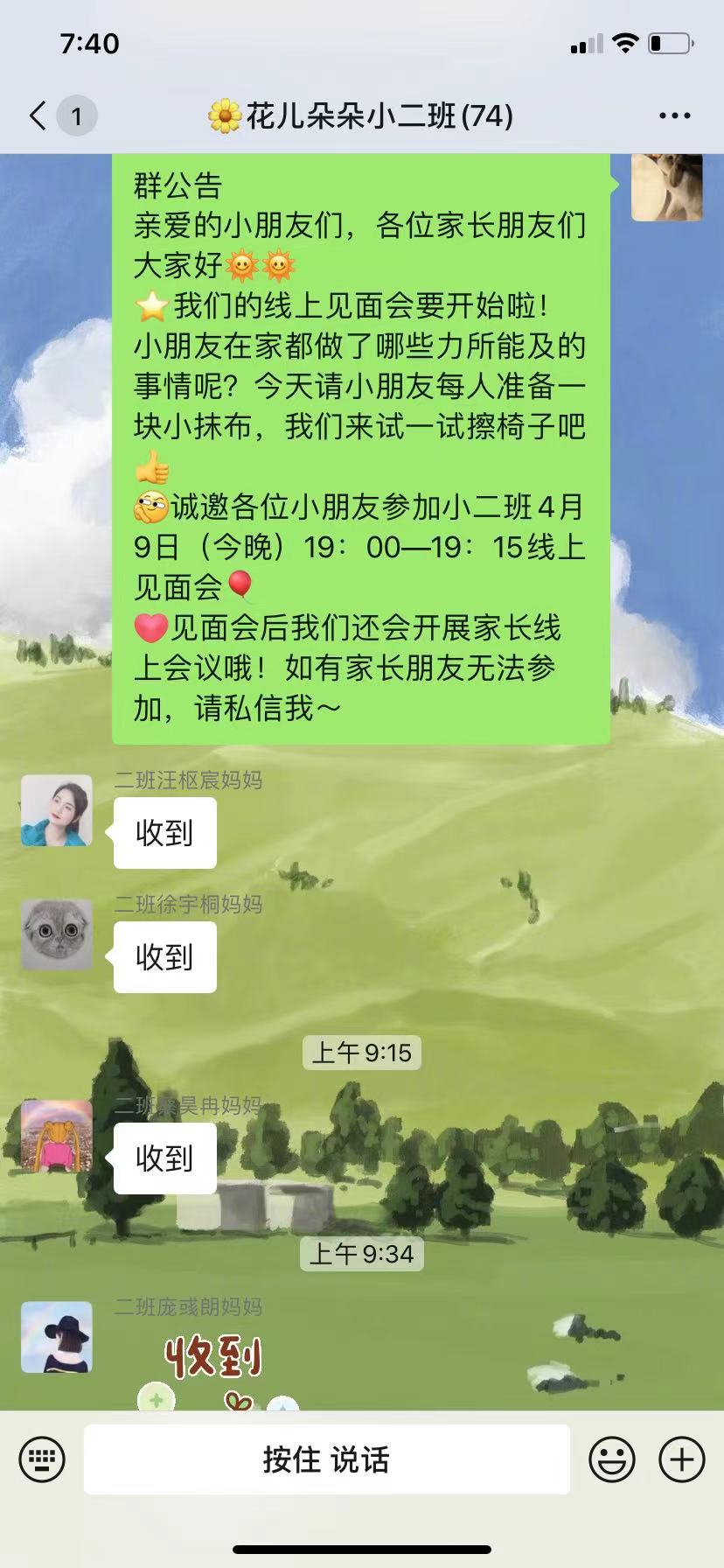Open the Sailor Moon avatar above 上午9:34

(x=57, y=1136)
